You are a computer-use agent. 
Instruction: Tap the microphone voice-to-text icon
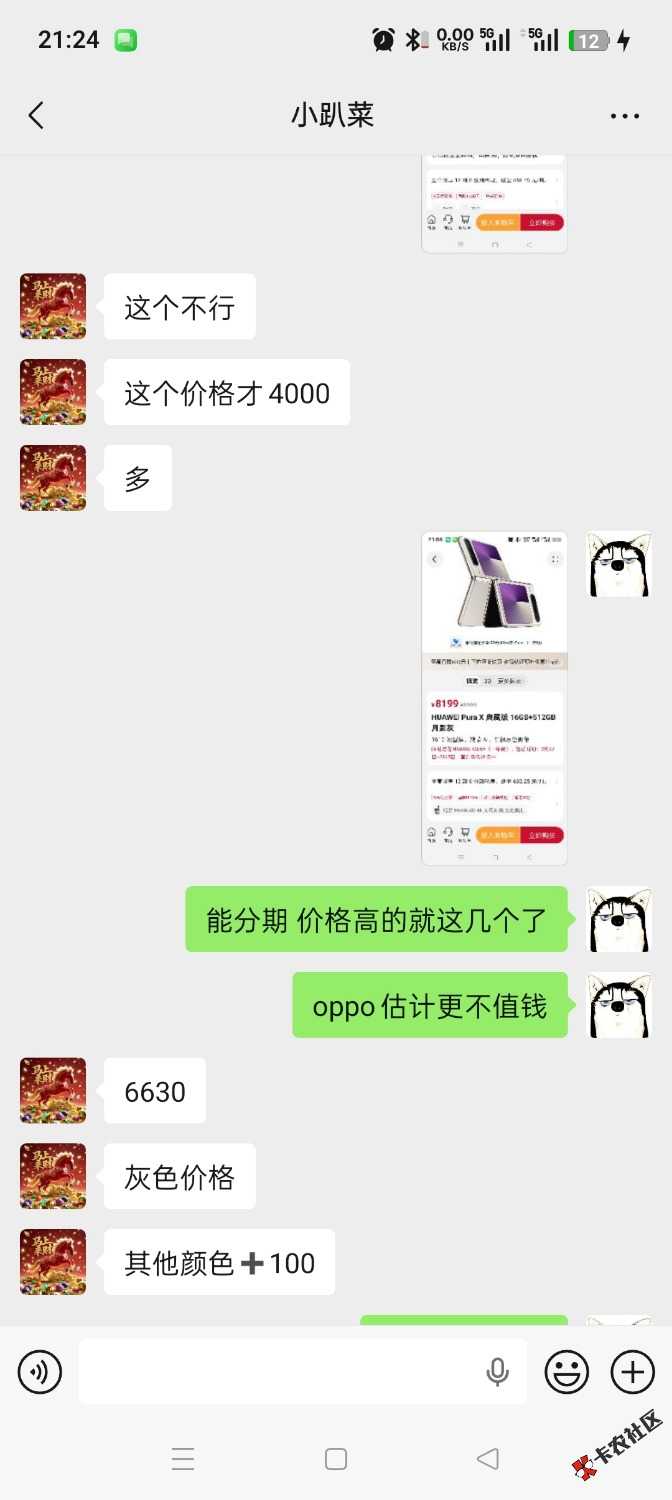point(497,1372)
